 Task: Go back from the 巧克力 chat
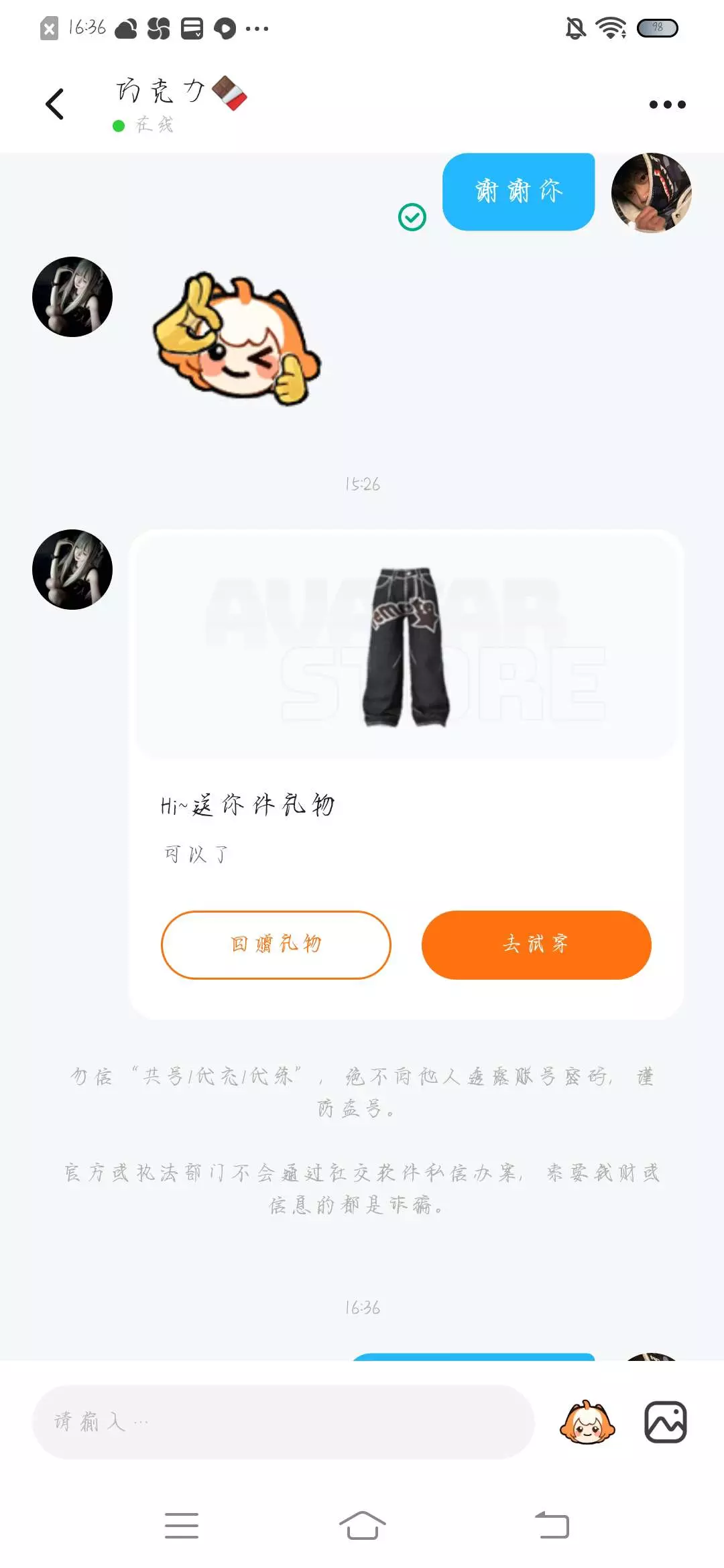55,105
